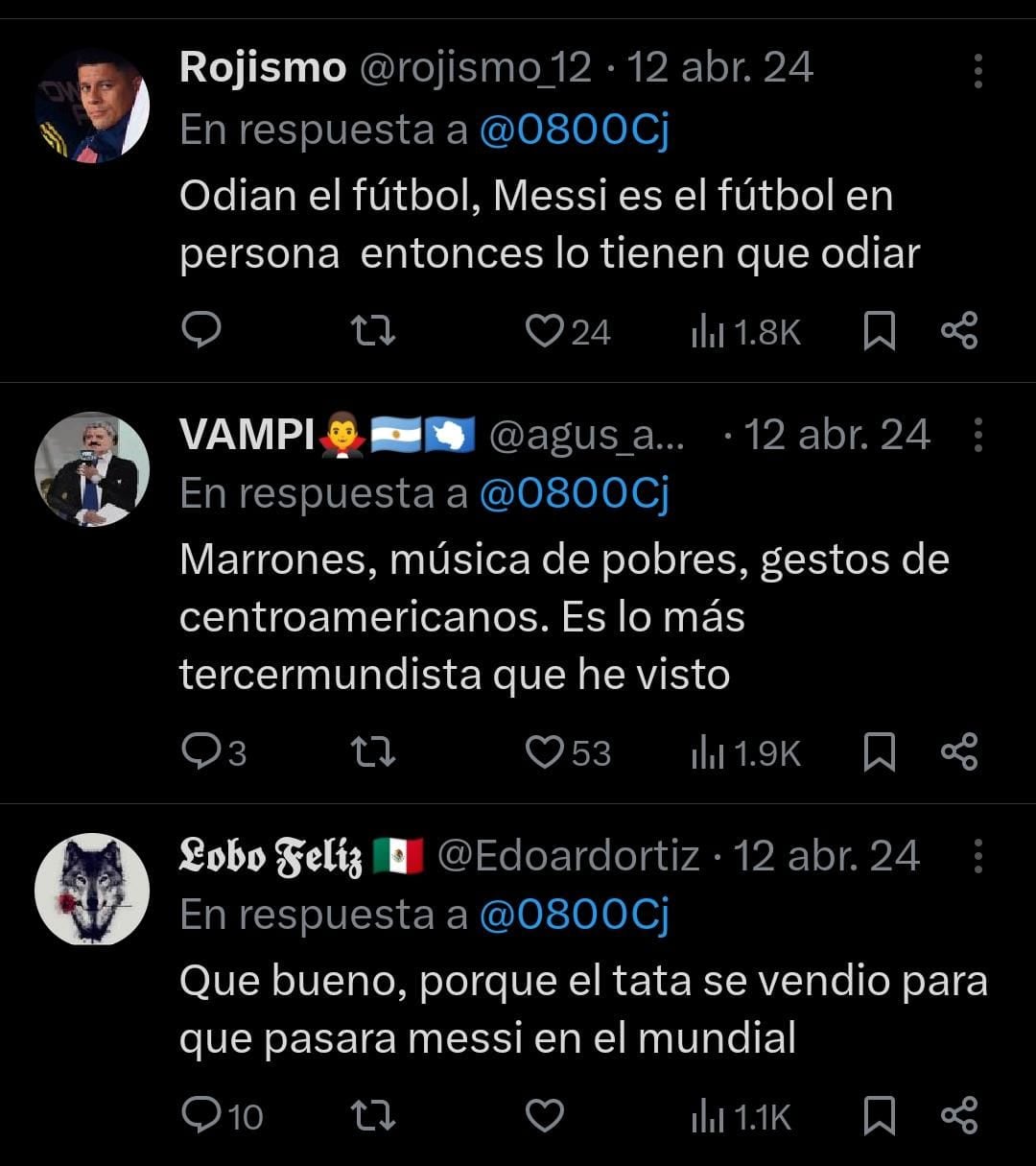View VAMPI's profile avatar
The height and width of the screenshot is (1166, 1036).
pyautogui.click(x=92, y=469)
